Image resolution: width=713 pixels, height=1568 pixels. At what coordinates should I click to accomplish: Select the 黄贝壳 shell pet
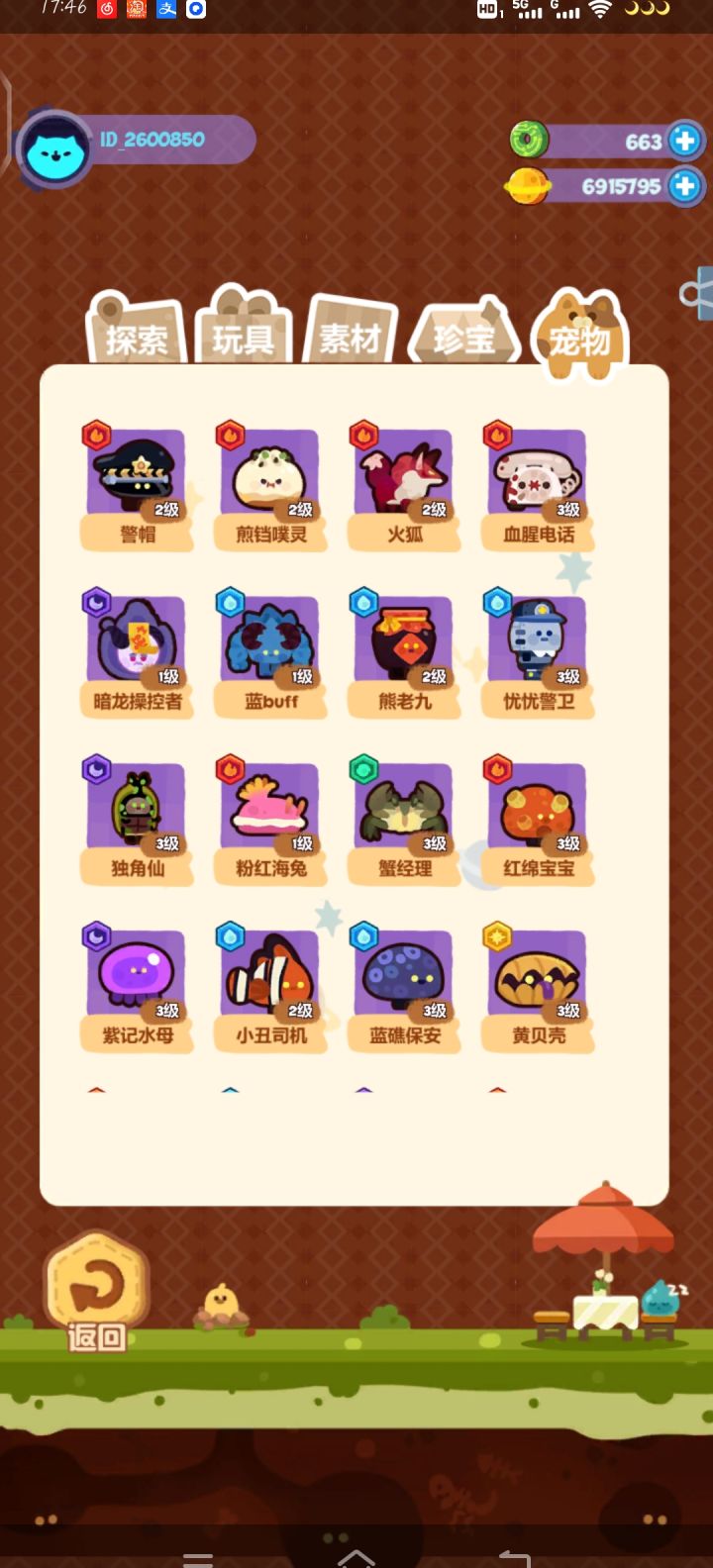click(537, 978)
